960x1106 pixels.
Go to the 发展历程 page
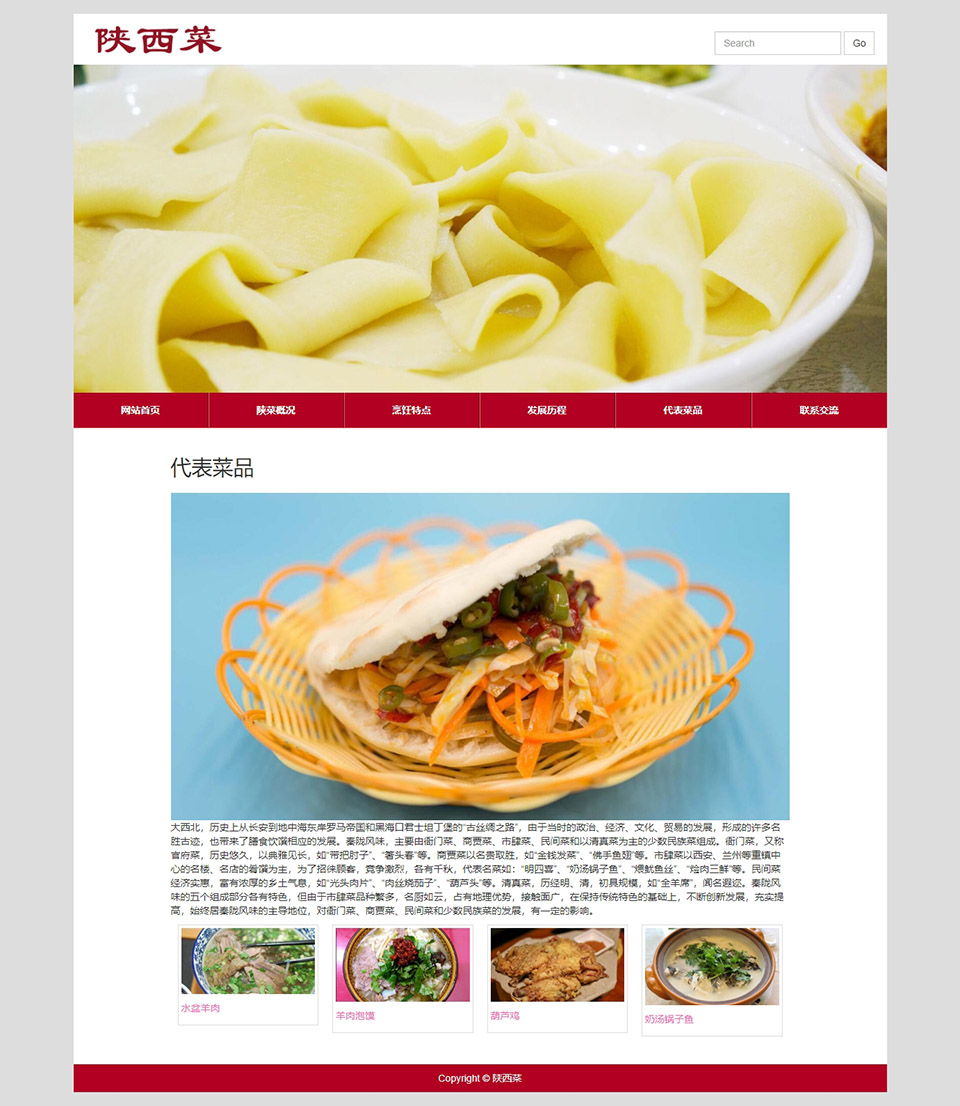coord(547,410)
